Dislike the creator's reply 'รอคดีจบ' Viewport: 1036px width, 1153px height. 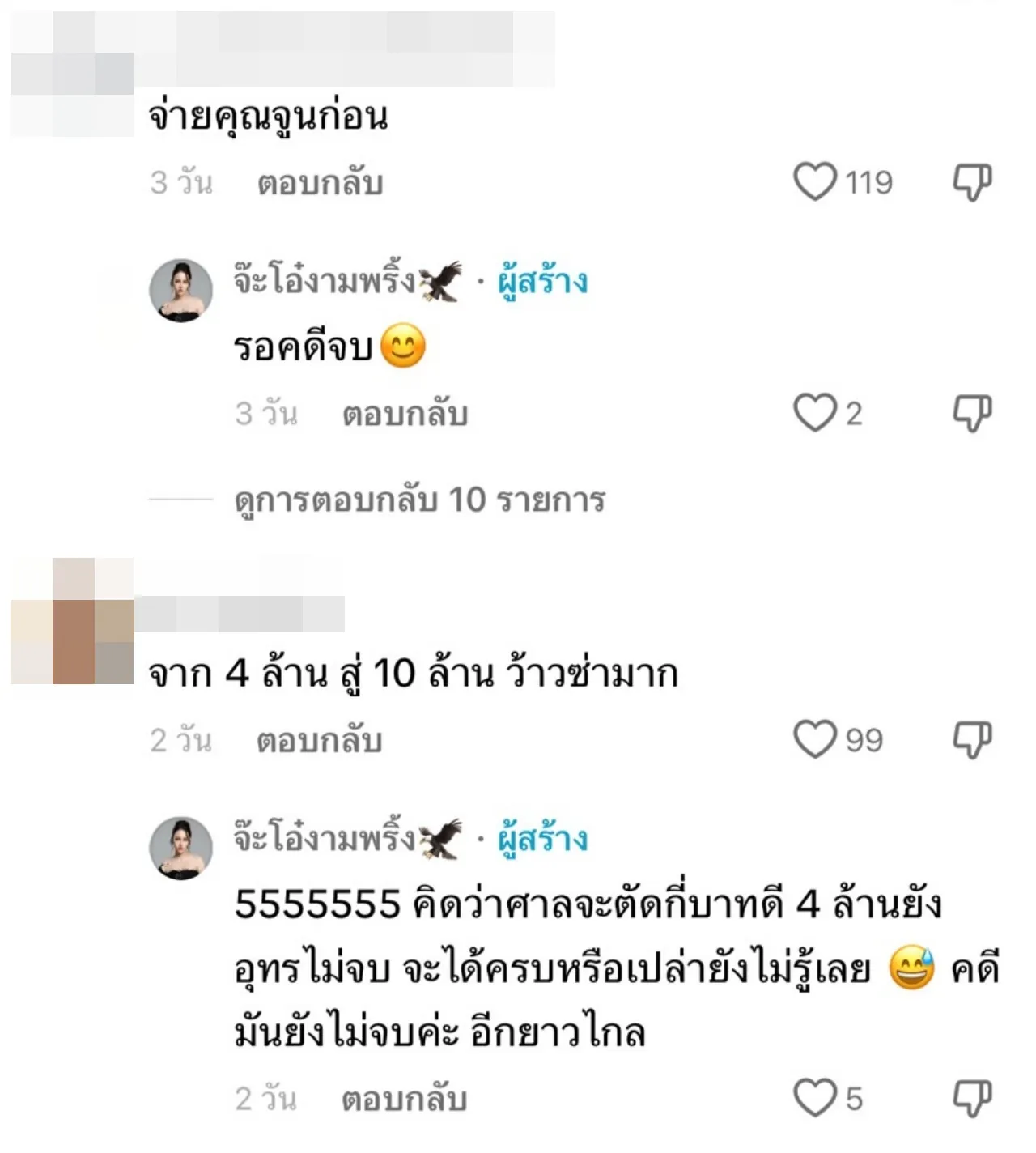[x=971, y=413]
